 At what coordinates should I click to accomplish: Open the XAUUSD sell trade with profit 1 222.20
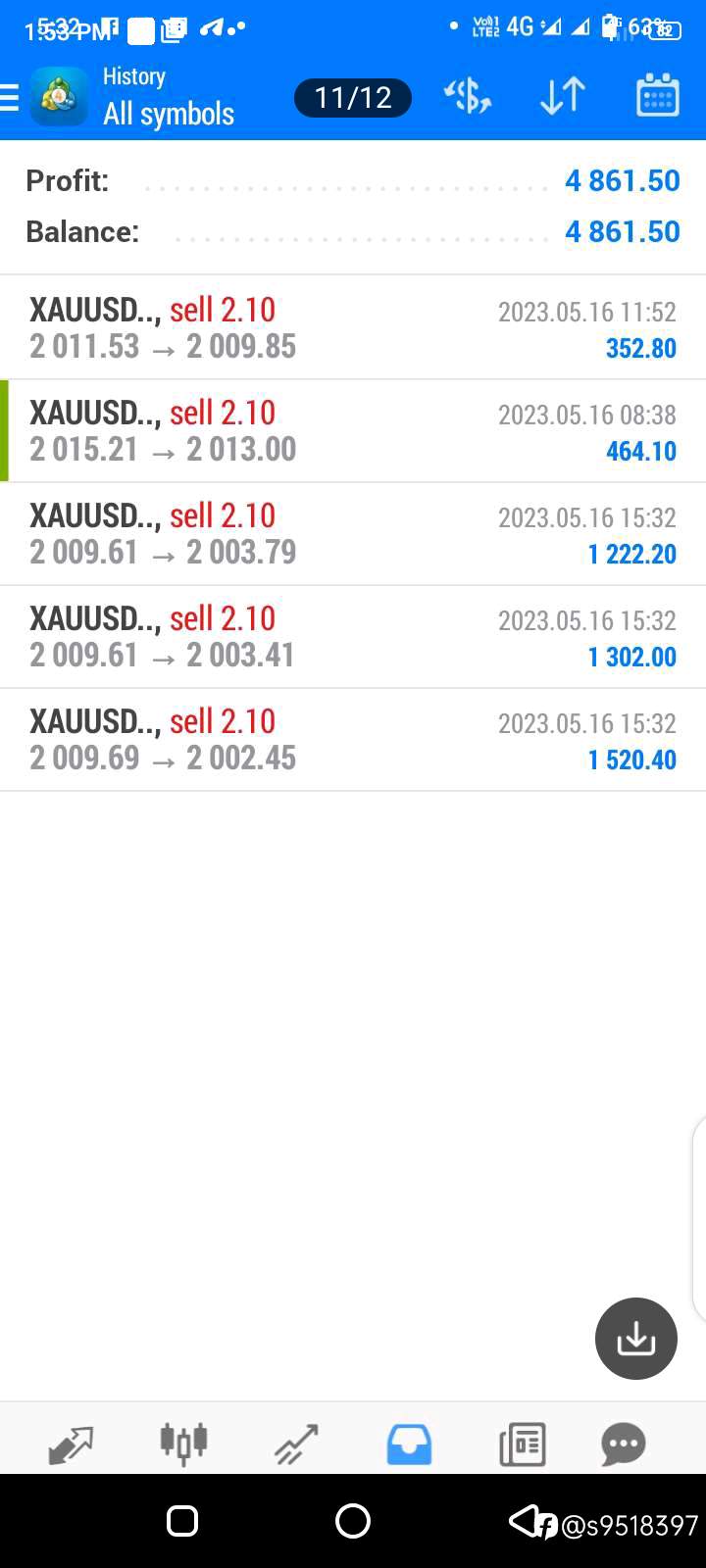[x=353, y=533]
